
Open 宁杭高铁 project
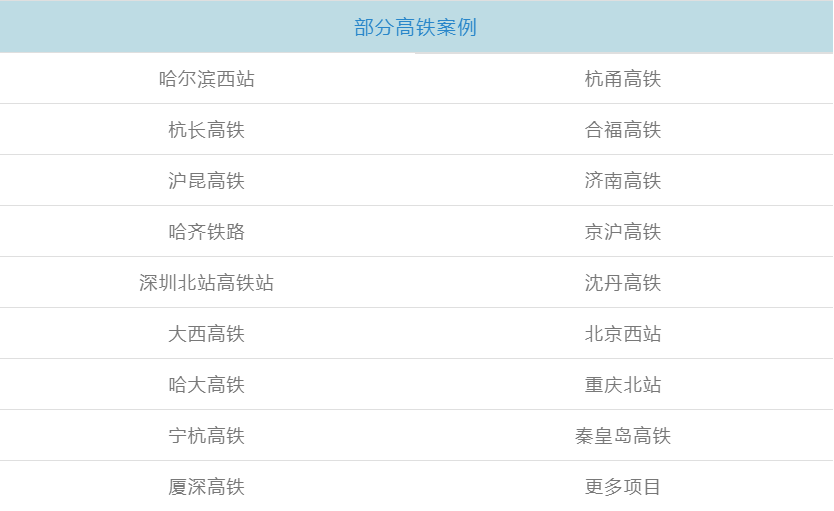click(x=206, y=436)
